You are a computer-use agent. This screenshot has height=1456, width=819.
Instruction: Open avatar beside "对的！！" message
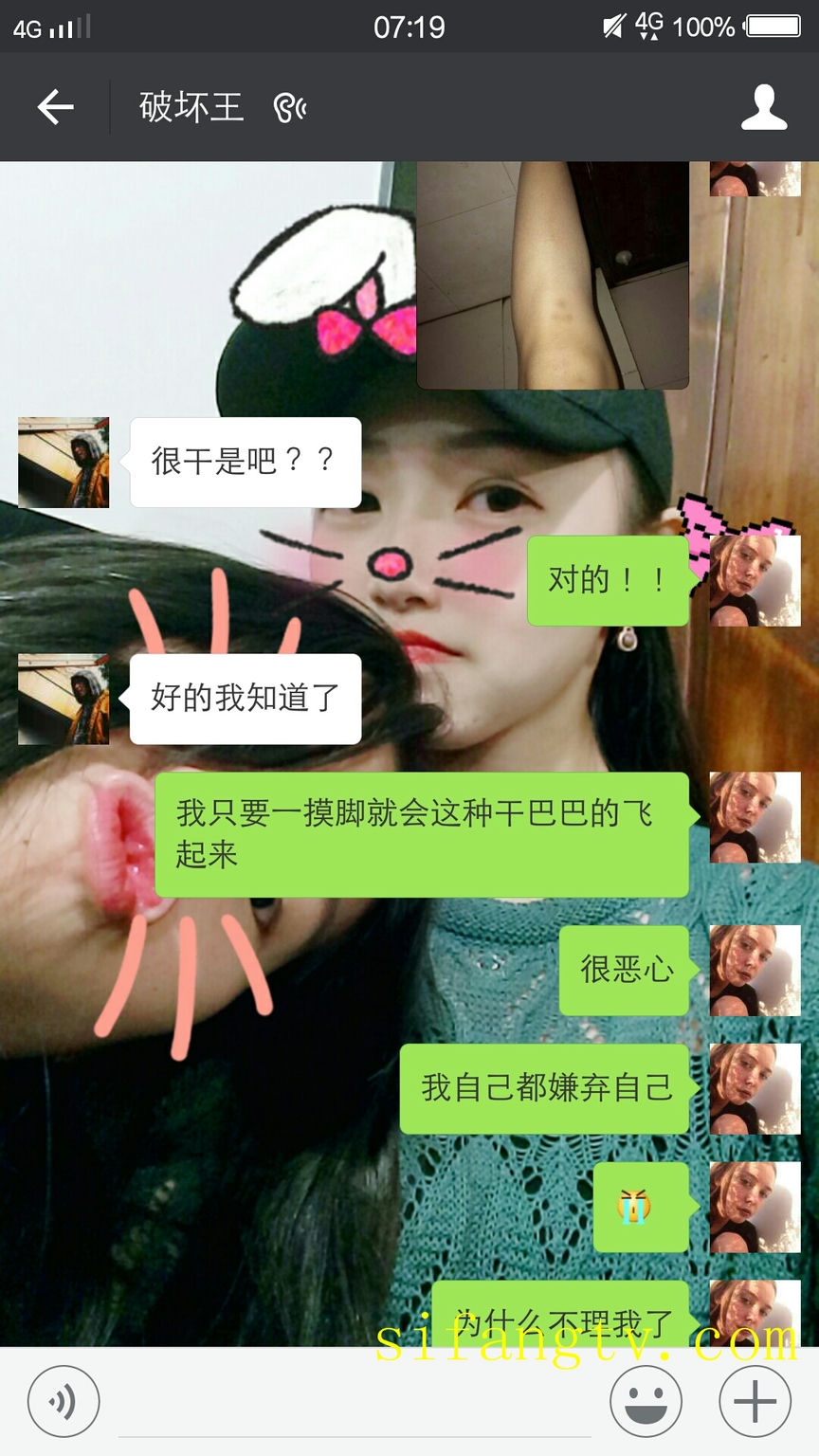(755, 580)
